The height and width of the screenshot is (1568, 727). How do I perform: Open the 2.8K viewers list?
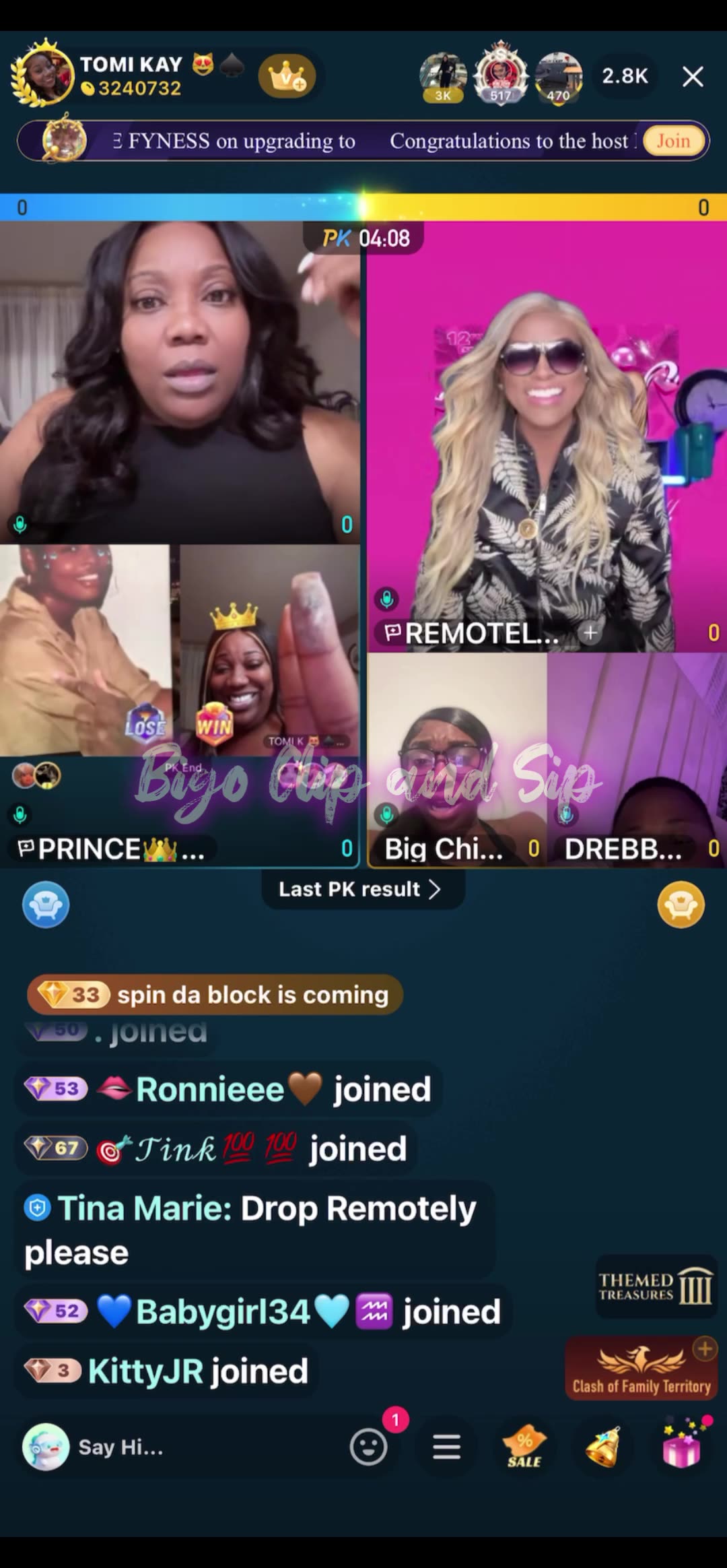click(624, 76)
